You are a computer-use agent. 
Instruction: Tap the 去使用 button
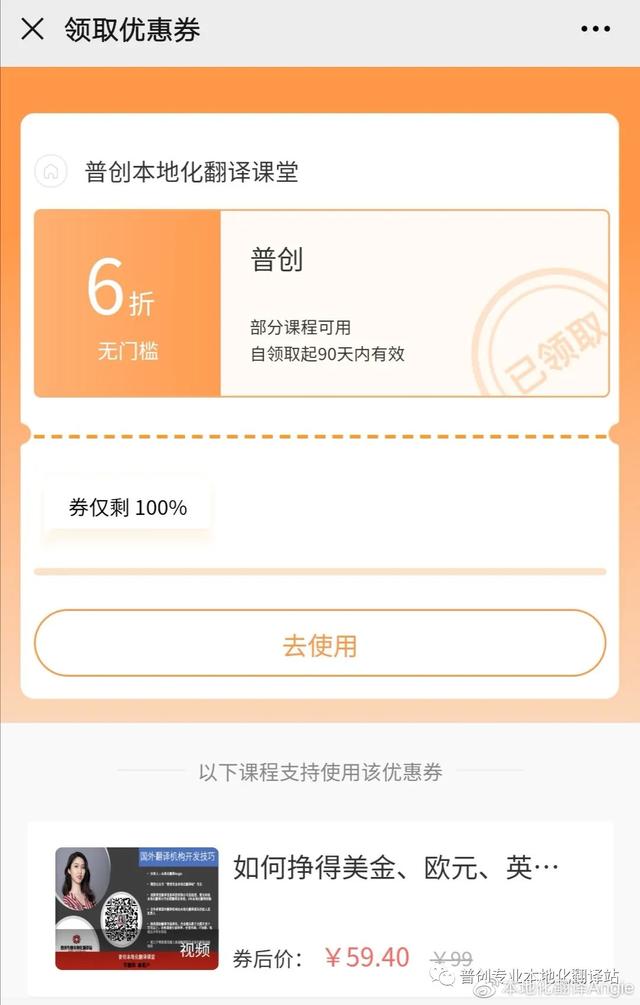tap(320, 644)
